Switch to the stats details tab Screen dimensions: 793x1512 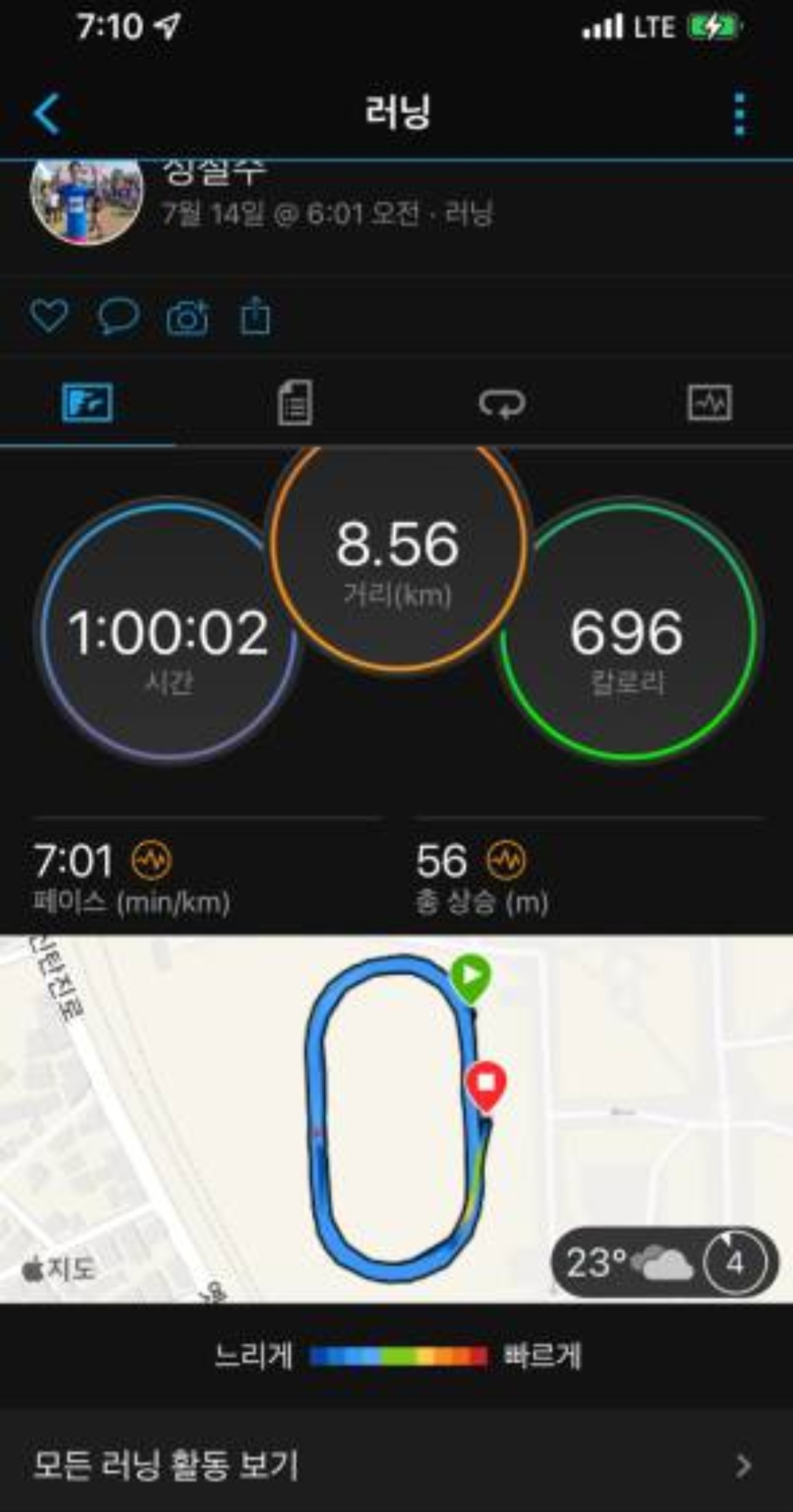(295, 403)
